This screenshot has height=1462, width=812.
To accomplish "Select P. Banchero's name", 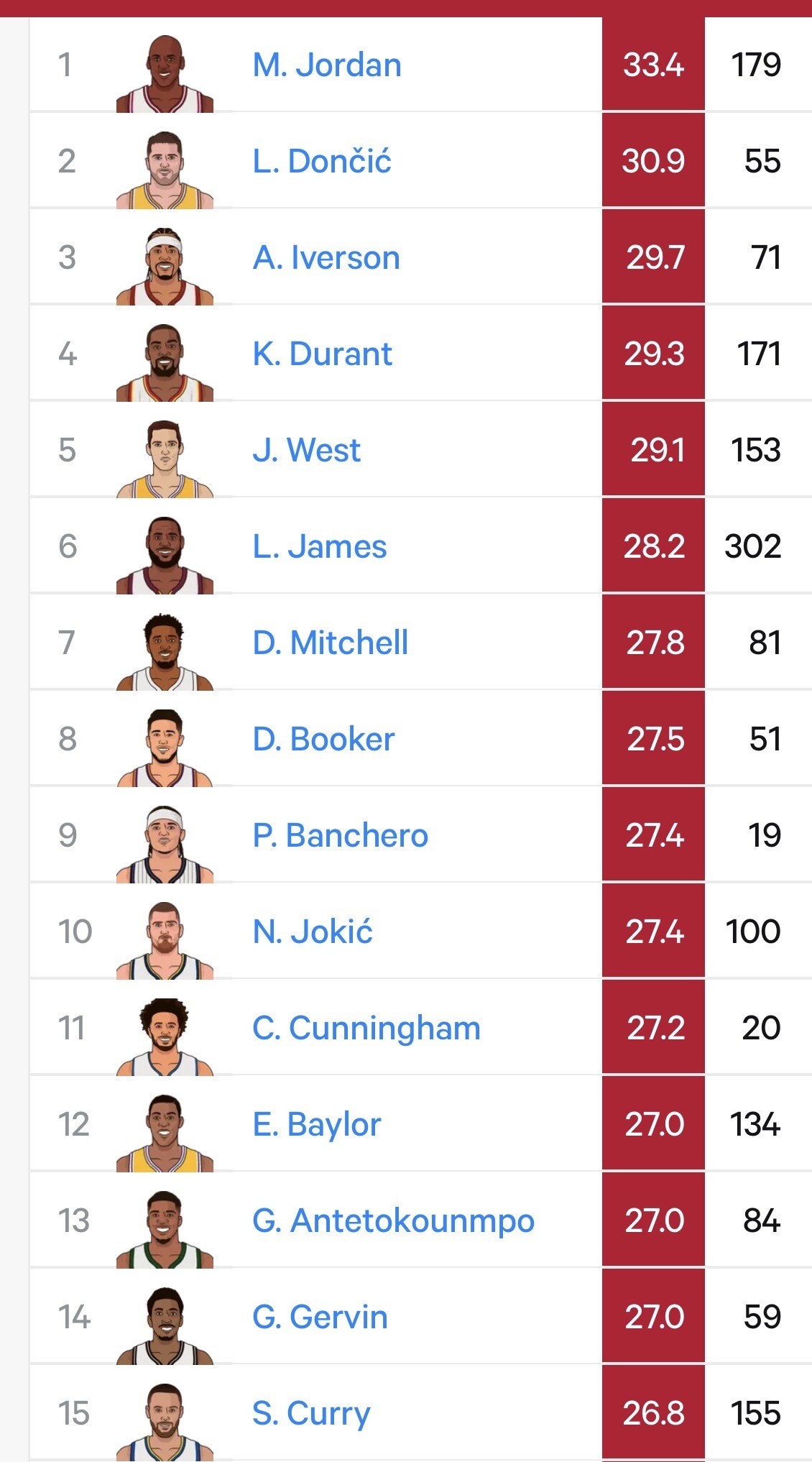I will 341,835.
